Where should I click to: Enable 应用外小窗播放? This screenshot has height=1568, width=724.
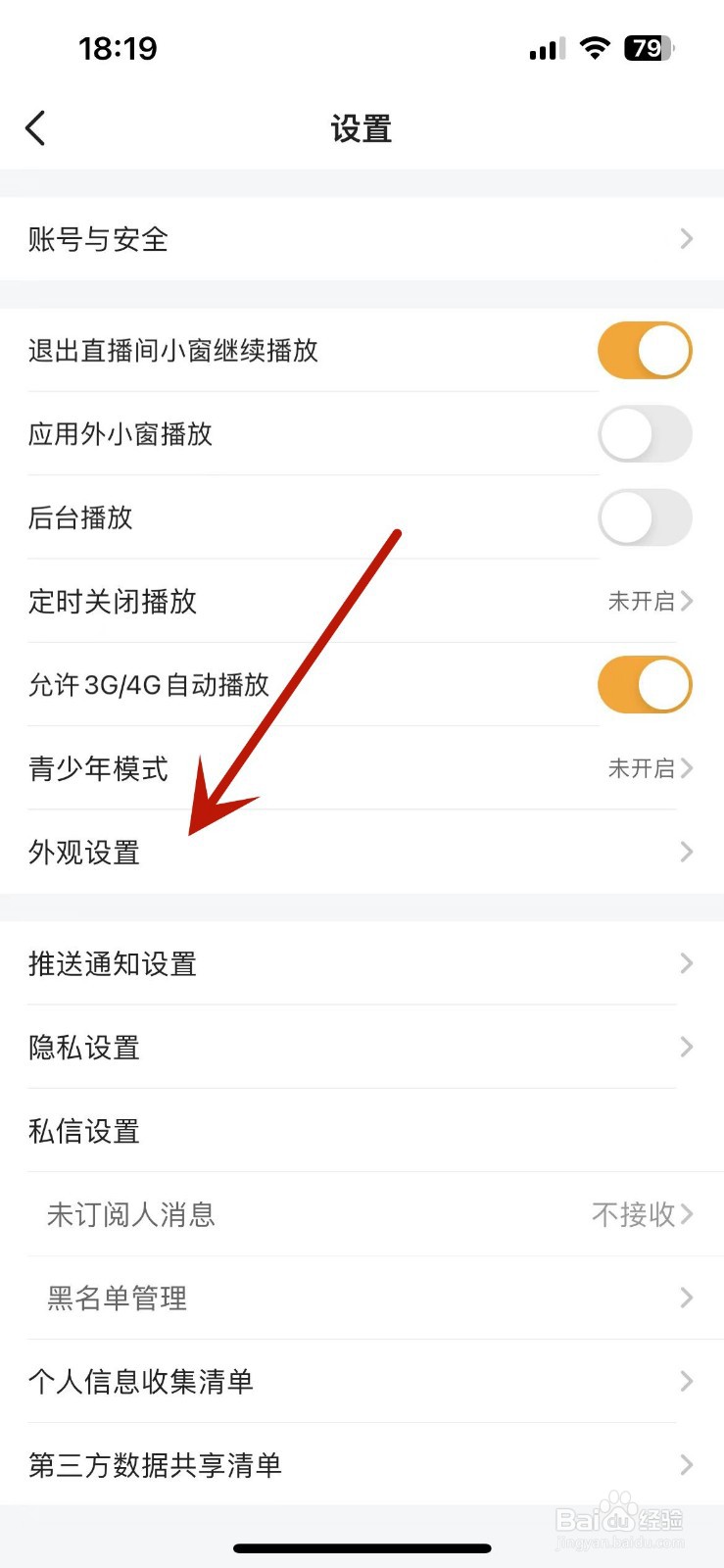644,434
